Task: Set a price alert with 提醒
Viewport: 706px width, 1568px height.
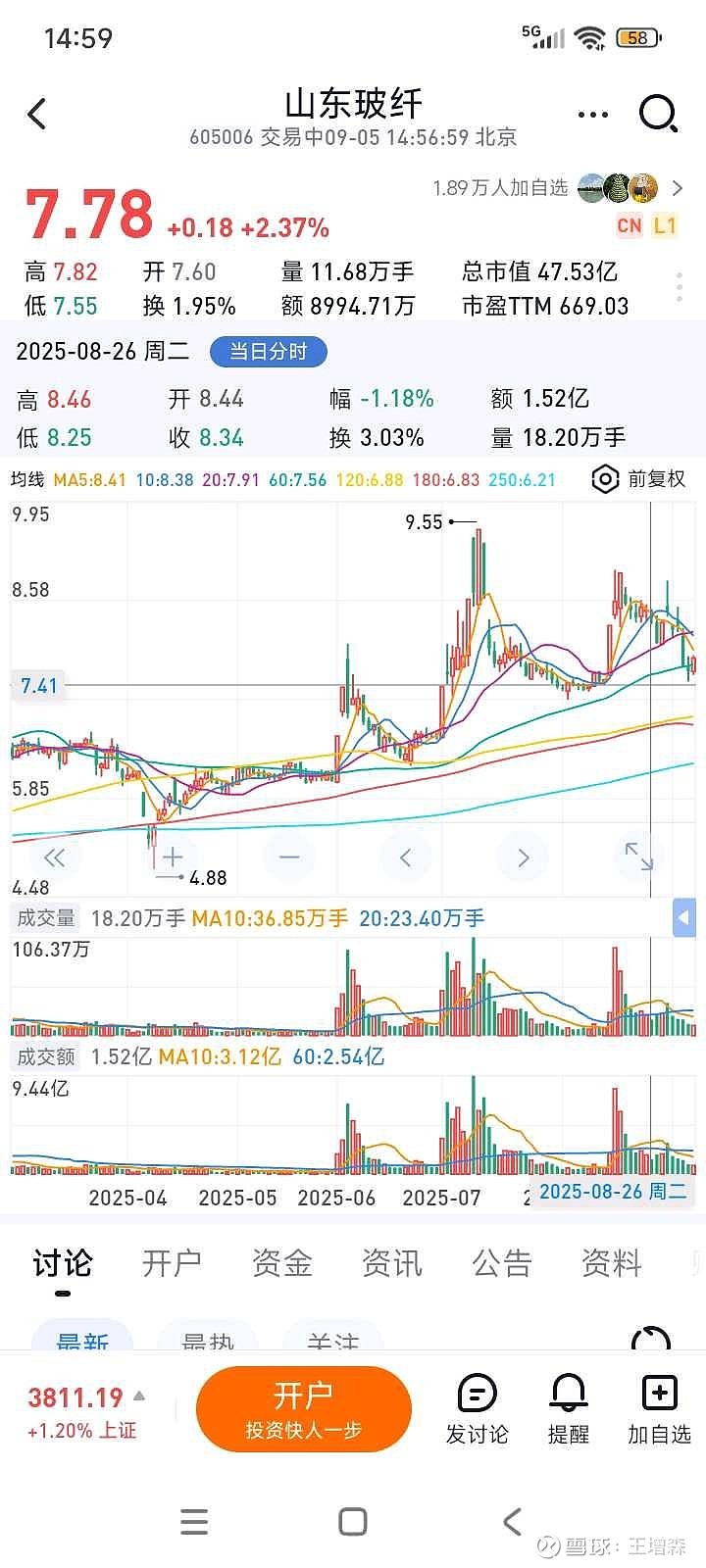Action: click(569, 1409)
